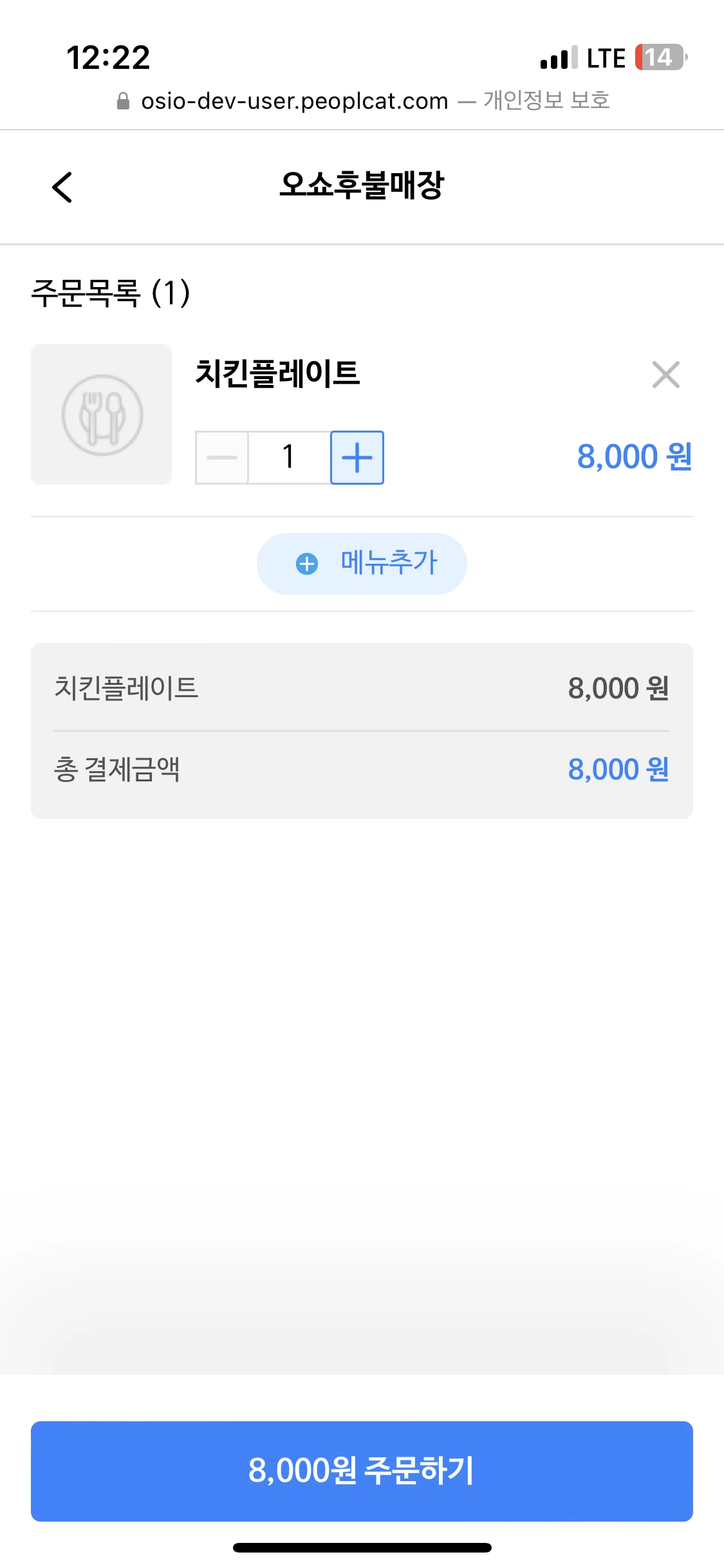
Task: Increase 치킨플레이트 quantity with plus button
Action: (357, 458)
